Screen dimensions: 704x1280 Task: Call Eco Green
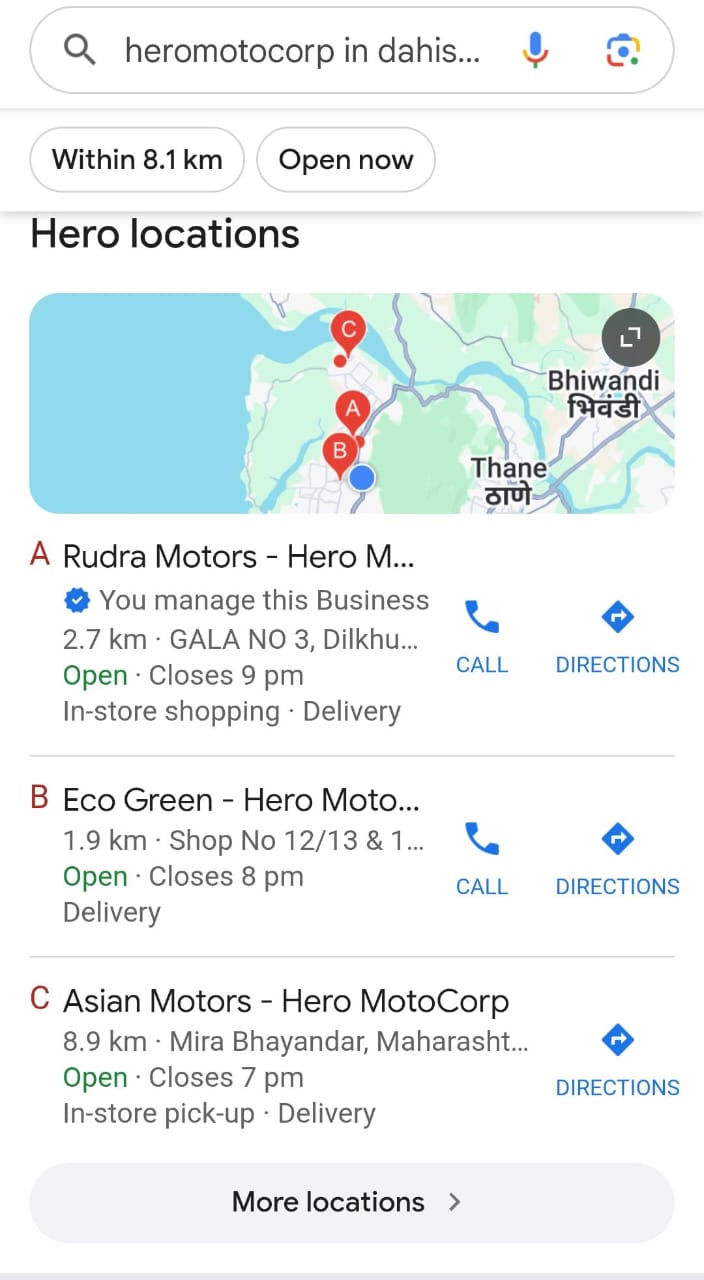coord(482,857)
